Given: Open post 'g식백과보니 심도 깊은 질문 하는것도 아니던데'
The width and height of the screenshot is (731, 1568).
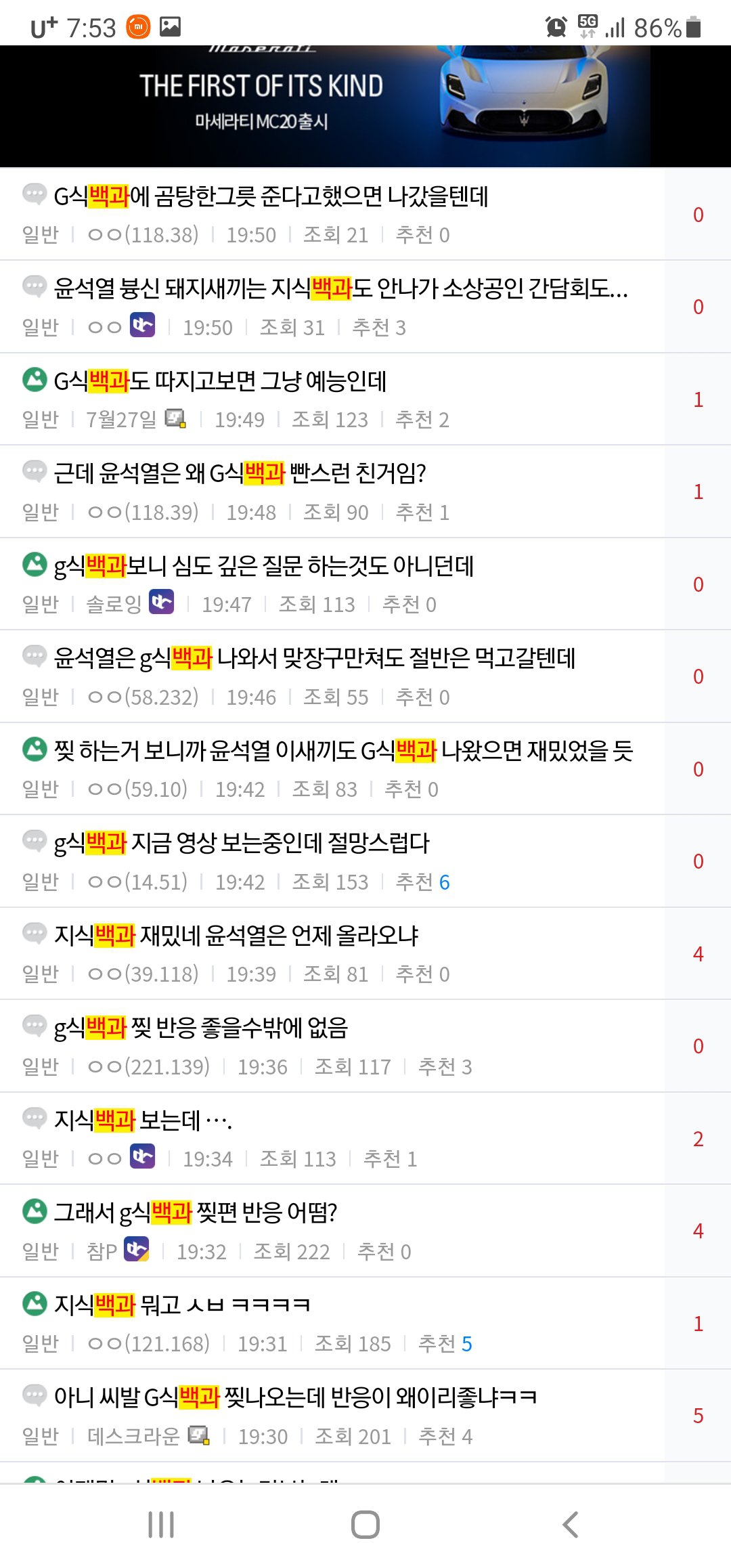Looking at the screenshot, I should click(x=264, y=566).
